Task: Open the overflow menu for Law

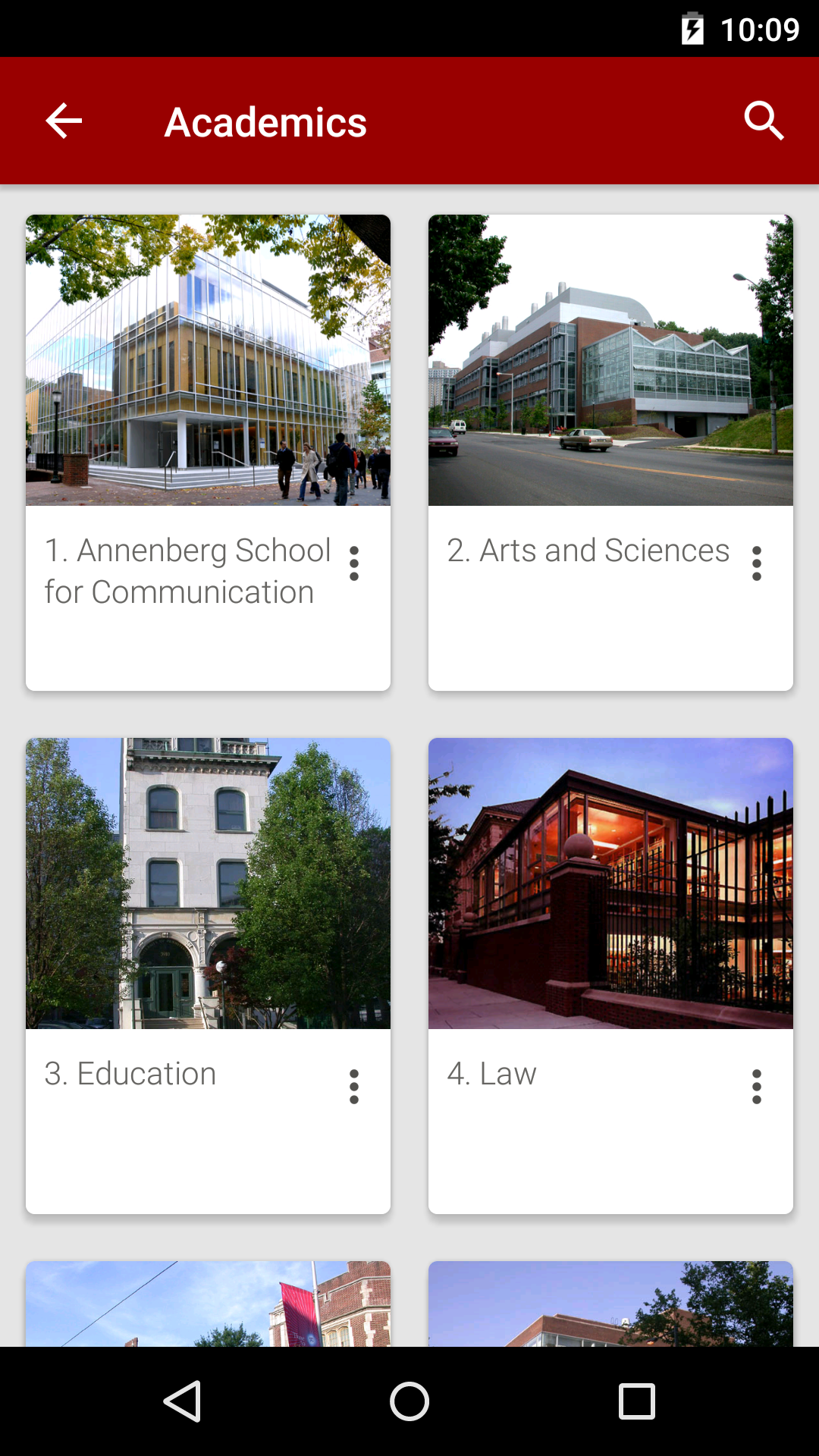Action: pyautogui.click(x=756, y=1087)
